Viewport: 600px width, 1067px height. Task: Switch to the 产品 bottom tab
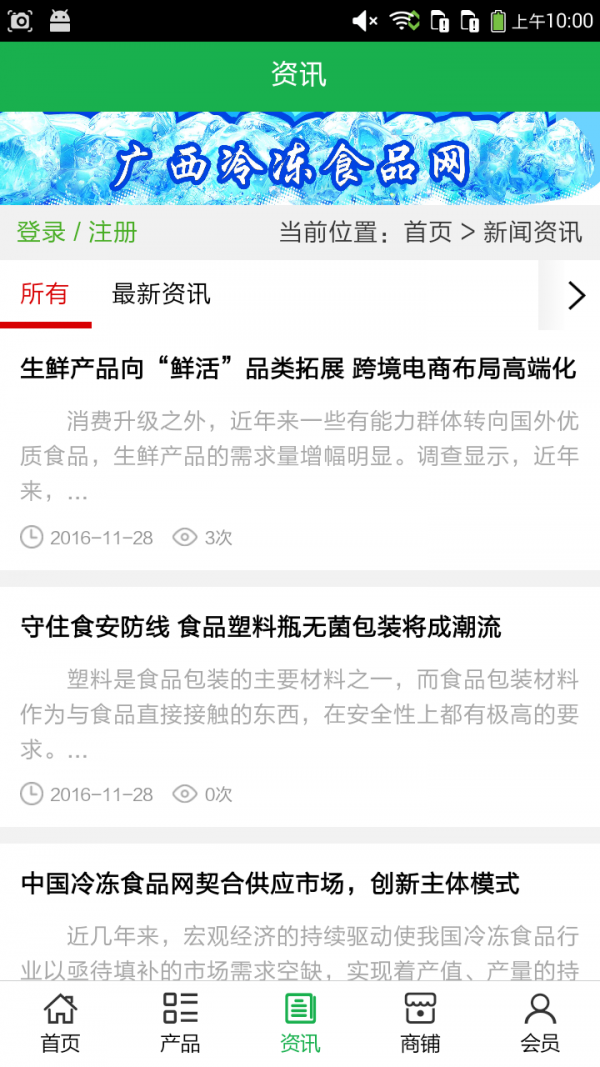(x=180, y=1023)
